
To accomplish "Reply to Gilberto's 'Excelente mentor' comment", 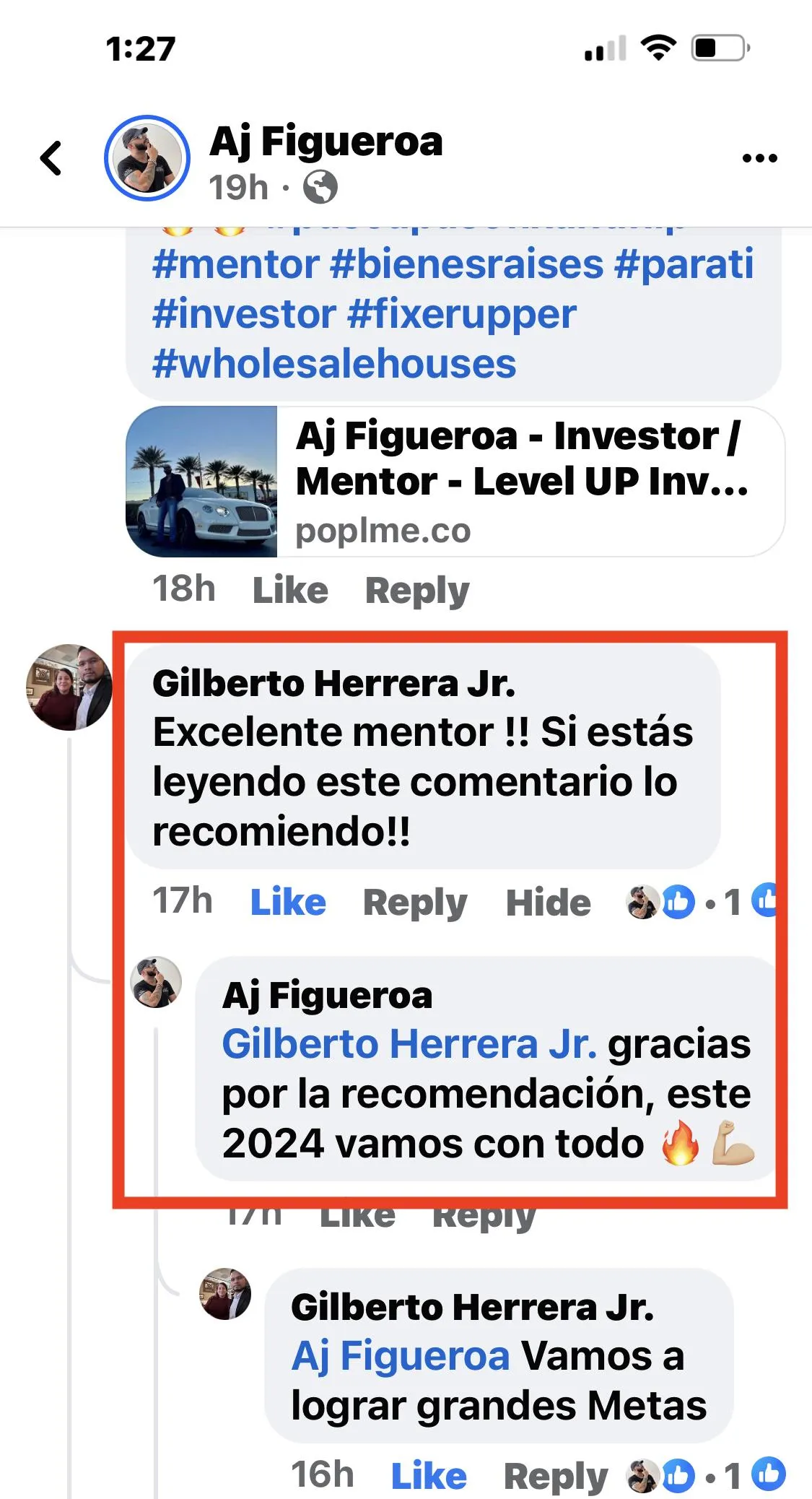I will click(x=415, y=903).
